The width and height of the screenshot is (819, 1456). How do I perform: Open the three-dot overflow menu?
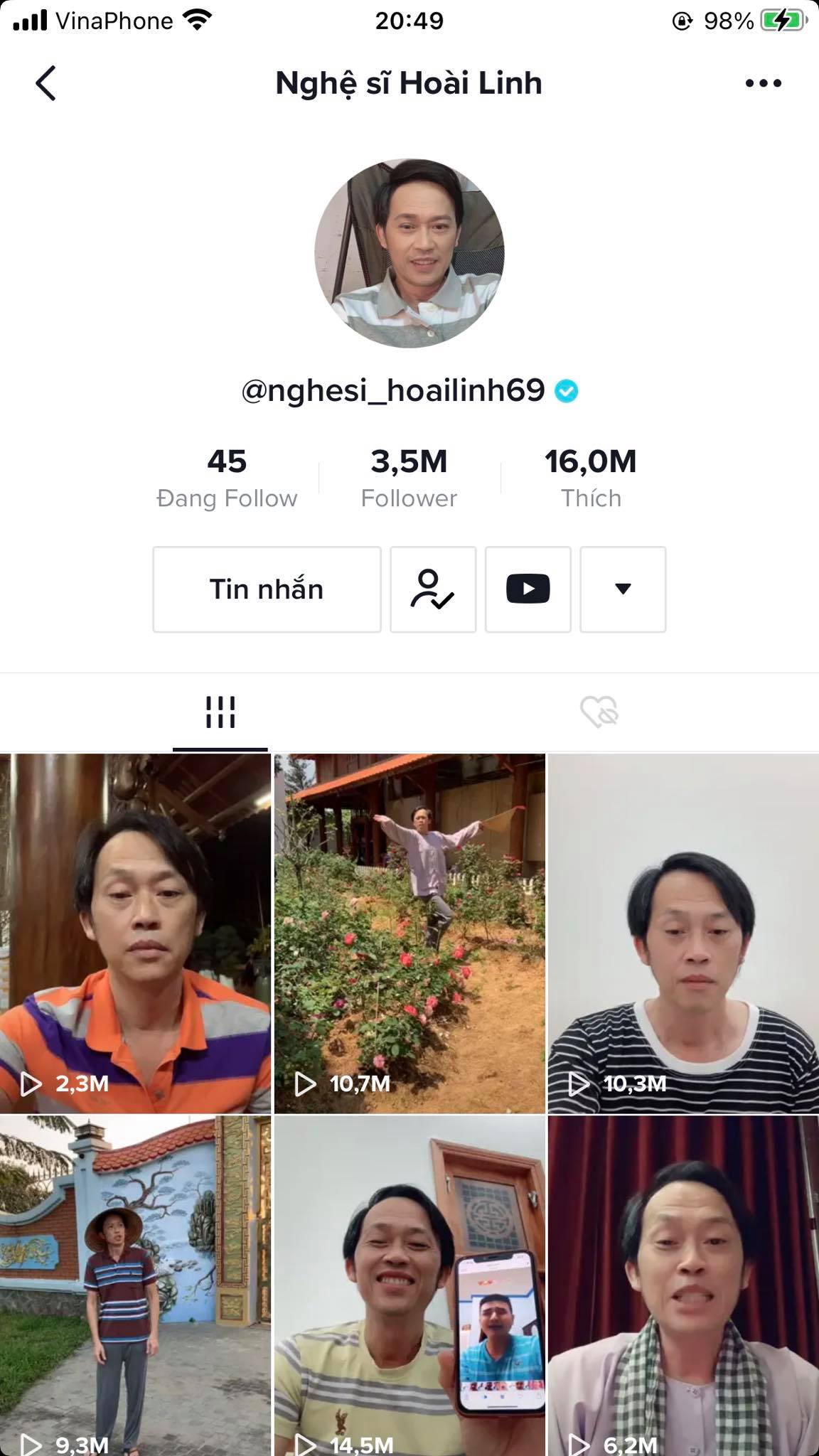(763, 83)
